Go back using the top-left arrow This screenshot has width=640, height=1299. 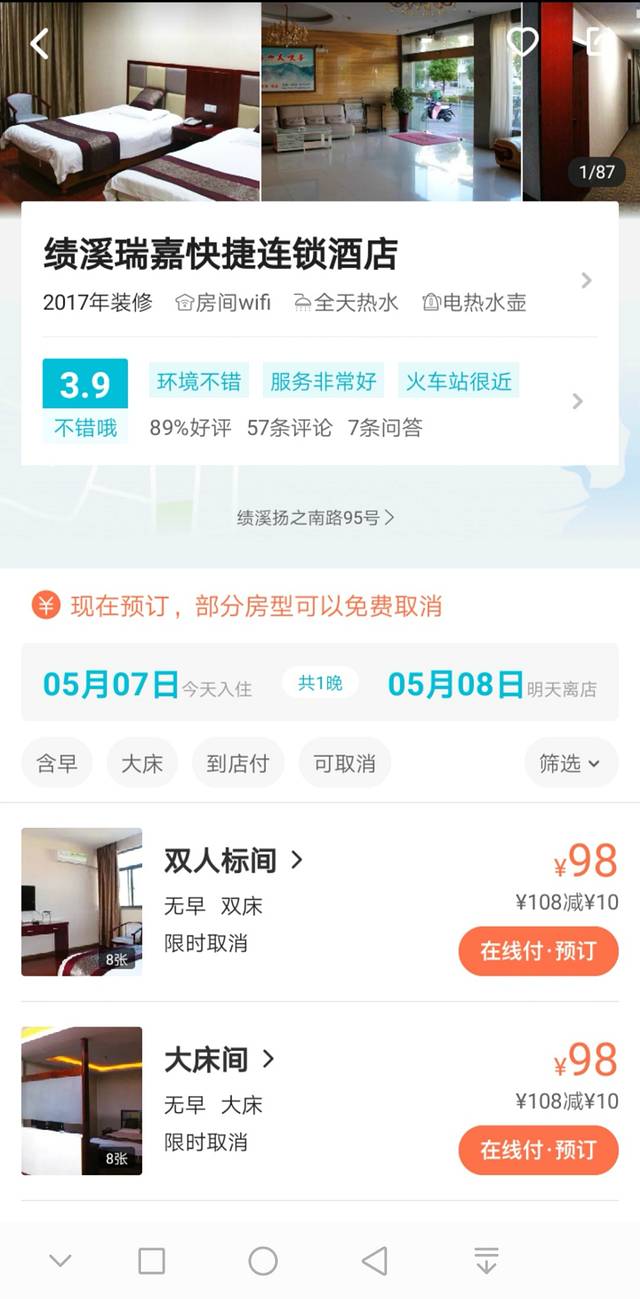click(40, 44)
